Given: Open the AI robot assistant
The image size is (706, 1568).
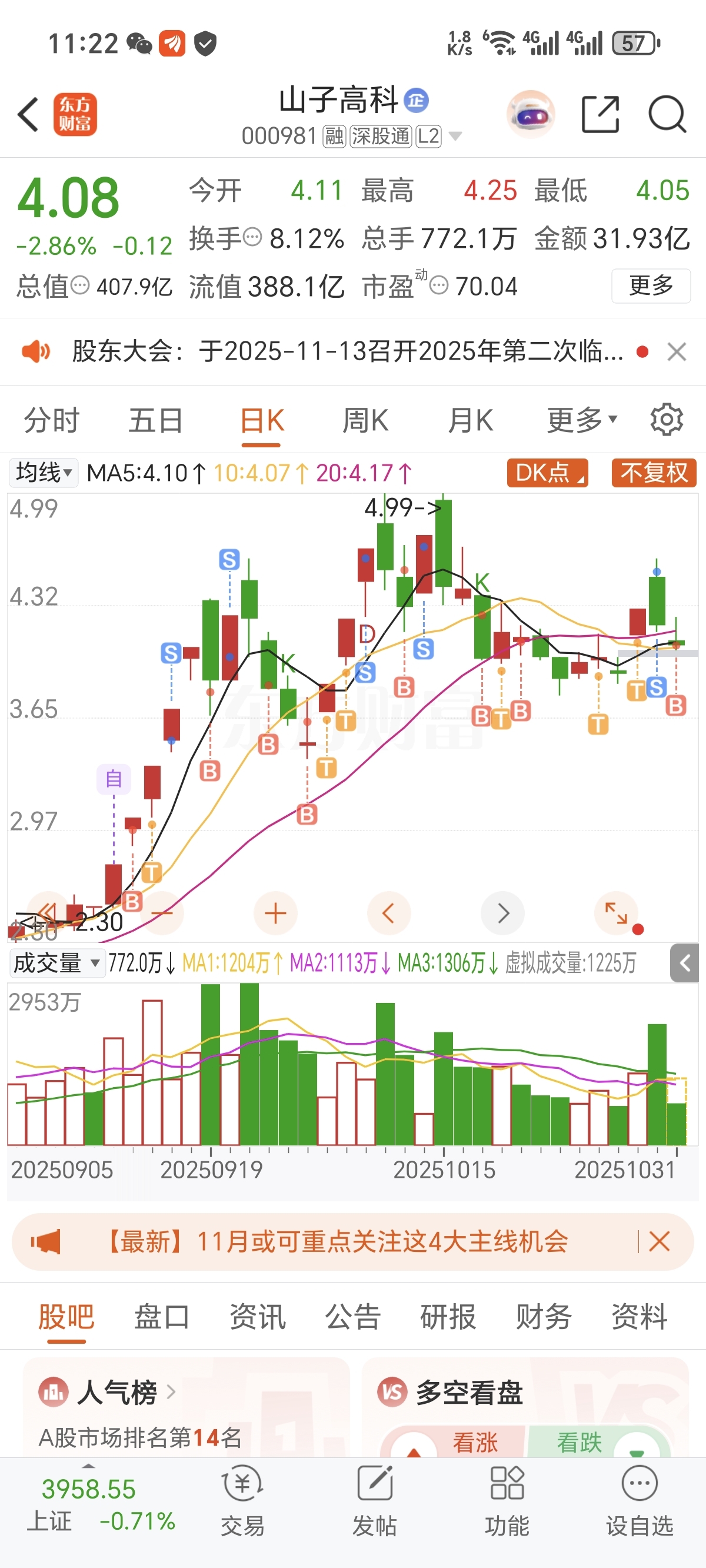Looking at the screenshot, I should [531, 114].
